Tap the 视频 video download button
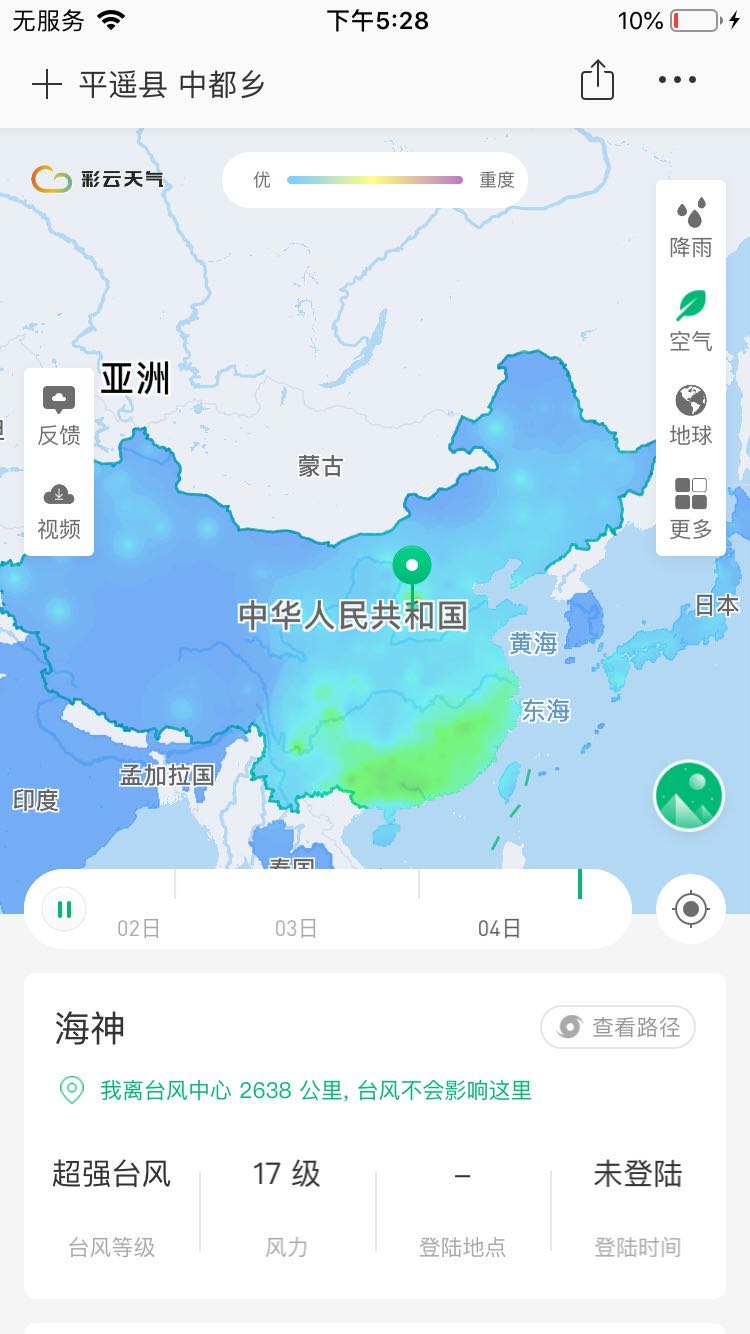Viewport: 750px width, 1334px height. point(59,509)
